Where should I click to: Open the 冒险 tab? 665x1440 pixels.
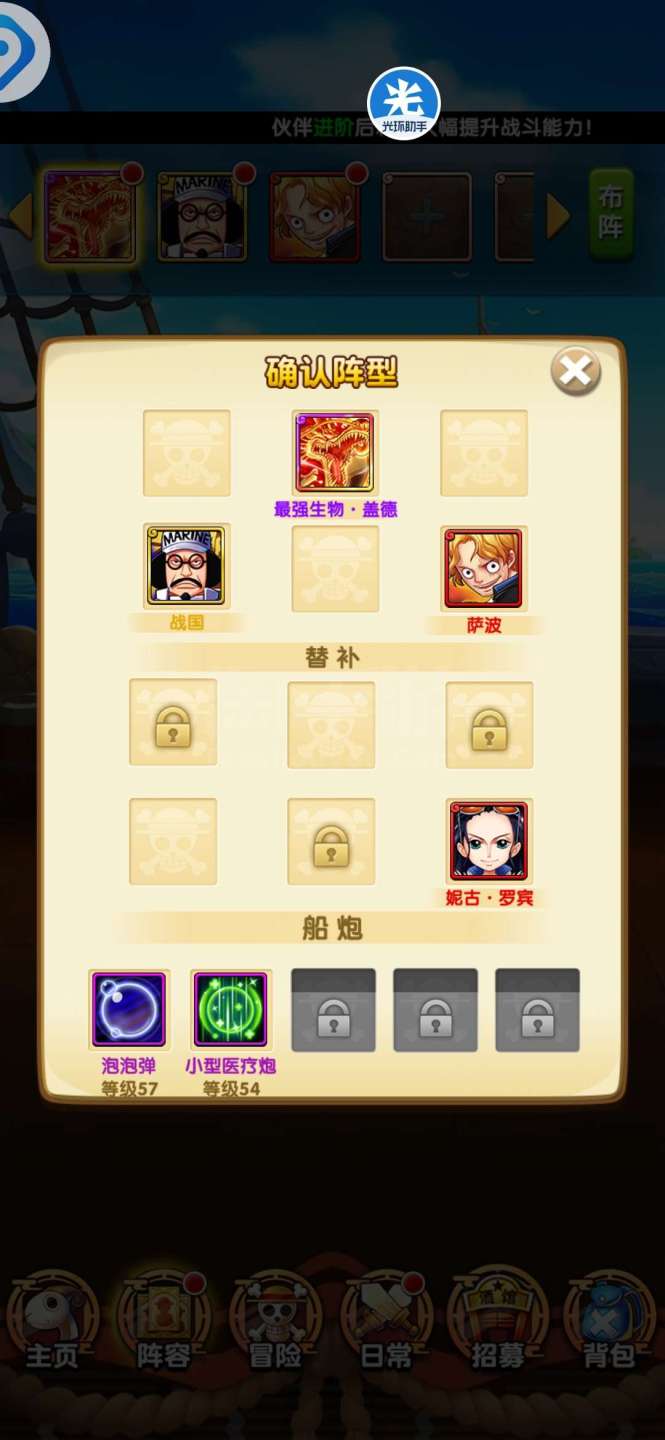coord(275,1322)
